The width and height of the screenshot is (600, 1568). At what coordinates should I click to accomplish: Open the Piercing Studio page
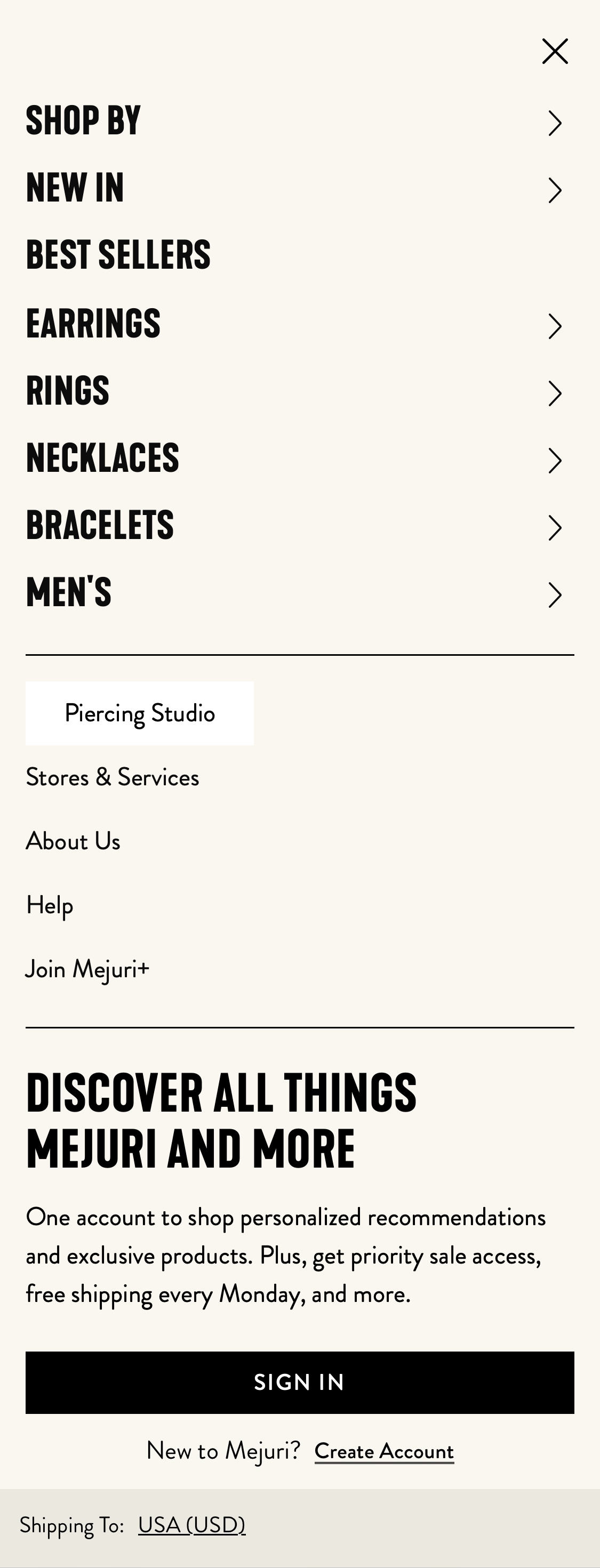[140, 713]
